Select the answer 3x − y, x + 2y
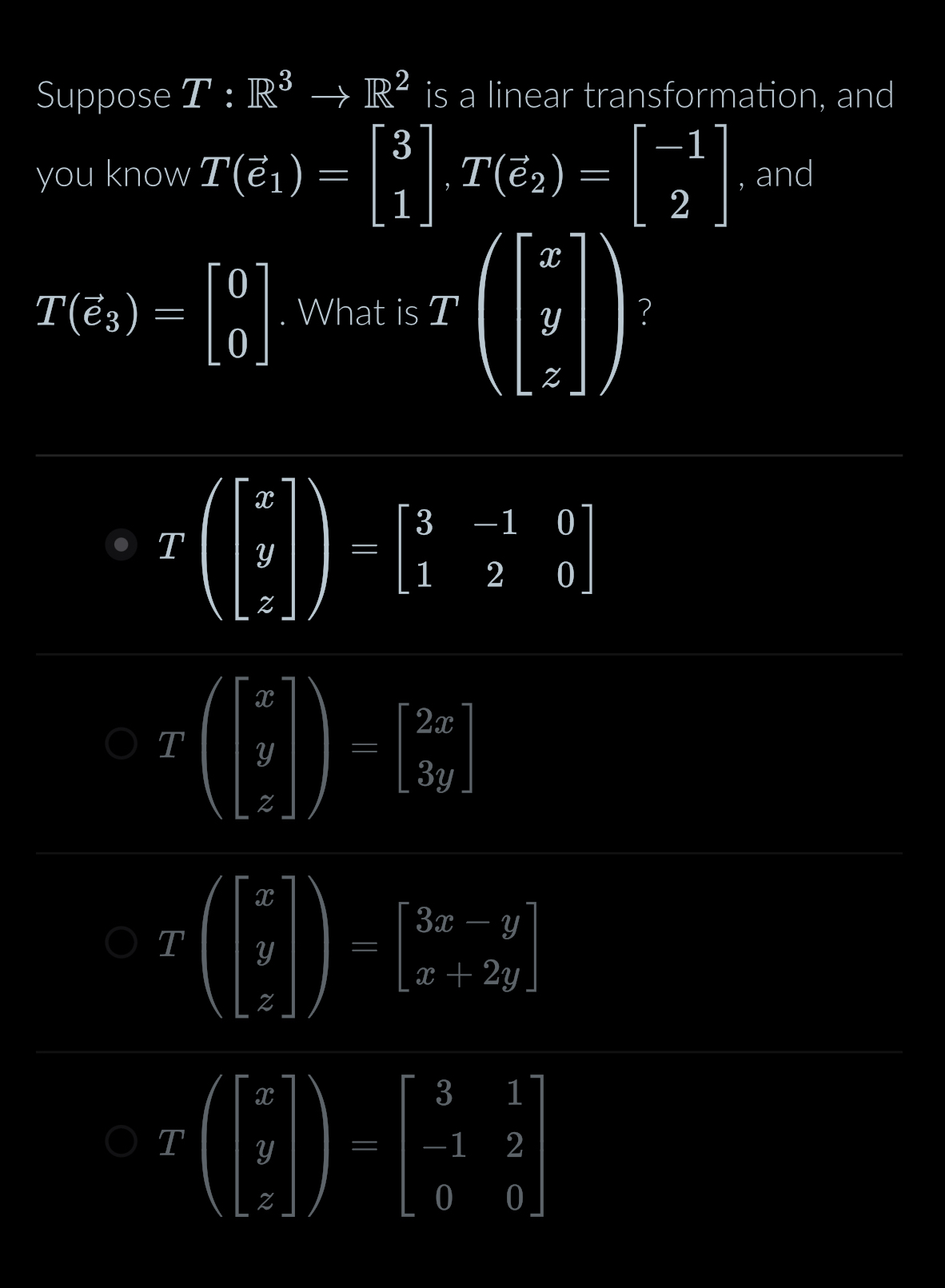The width and height of the screenshot is (945, 1288). pos(122,943)
